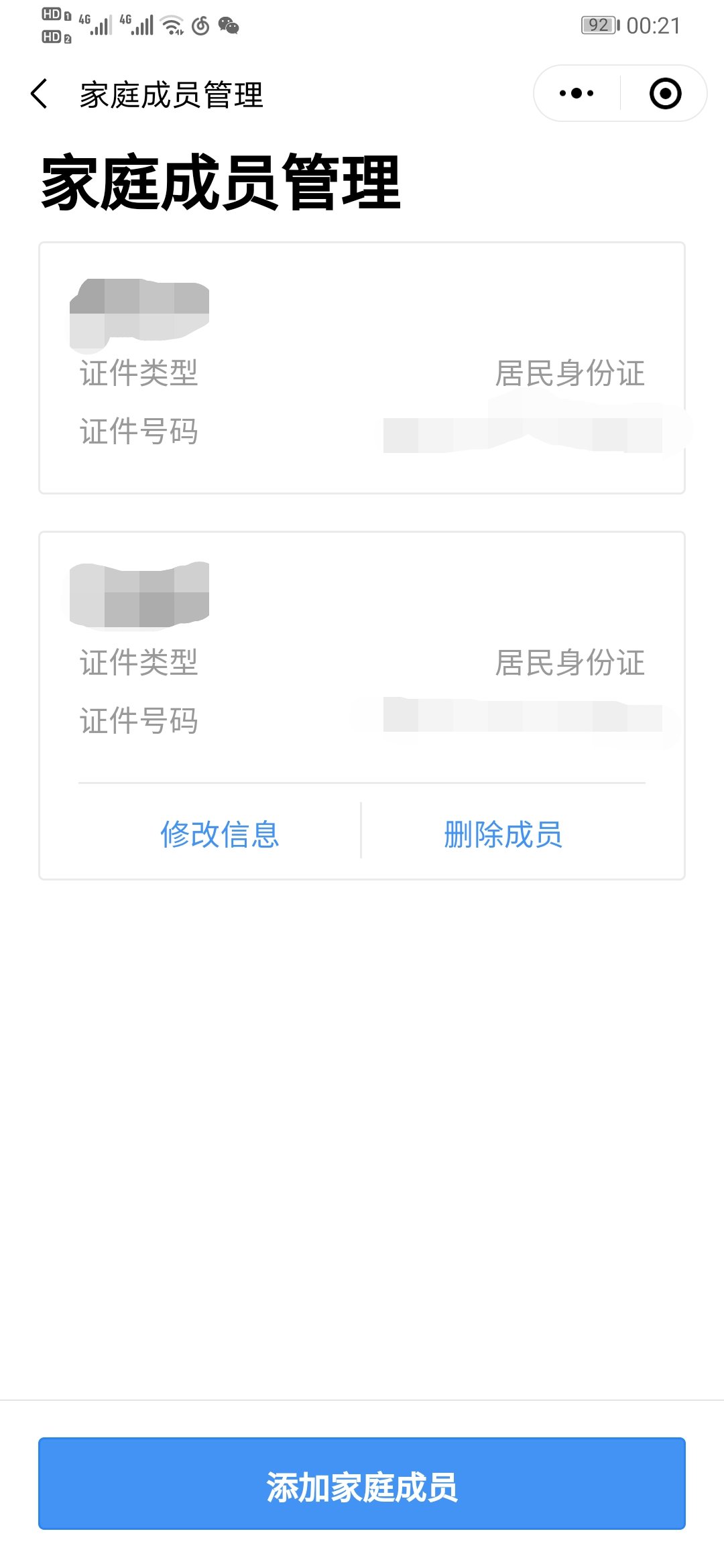
Task: Go back using the top-left arrow
Action: (40, 94)
